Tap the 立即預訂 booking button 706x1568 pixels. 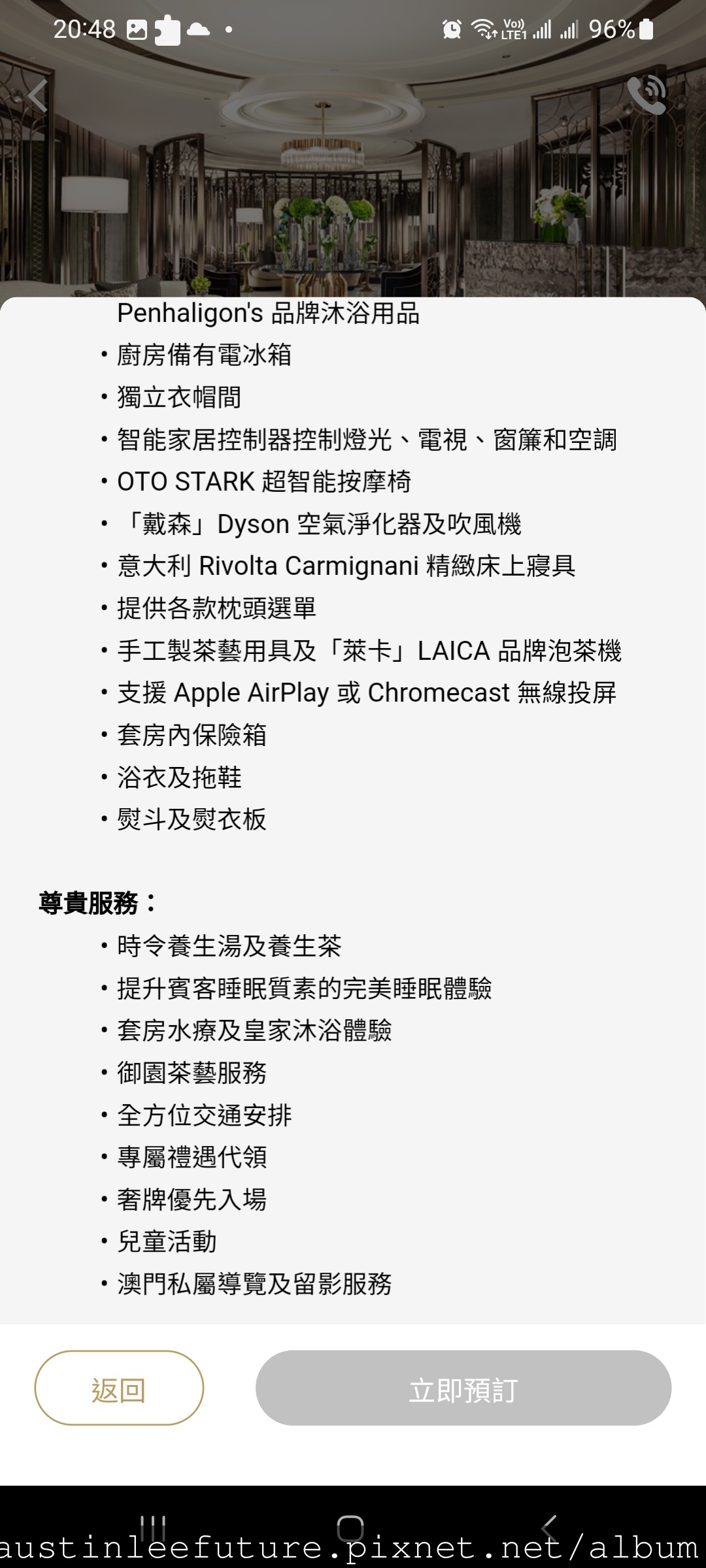[463, 1388]
